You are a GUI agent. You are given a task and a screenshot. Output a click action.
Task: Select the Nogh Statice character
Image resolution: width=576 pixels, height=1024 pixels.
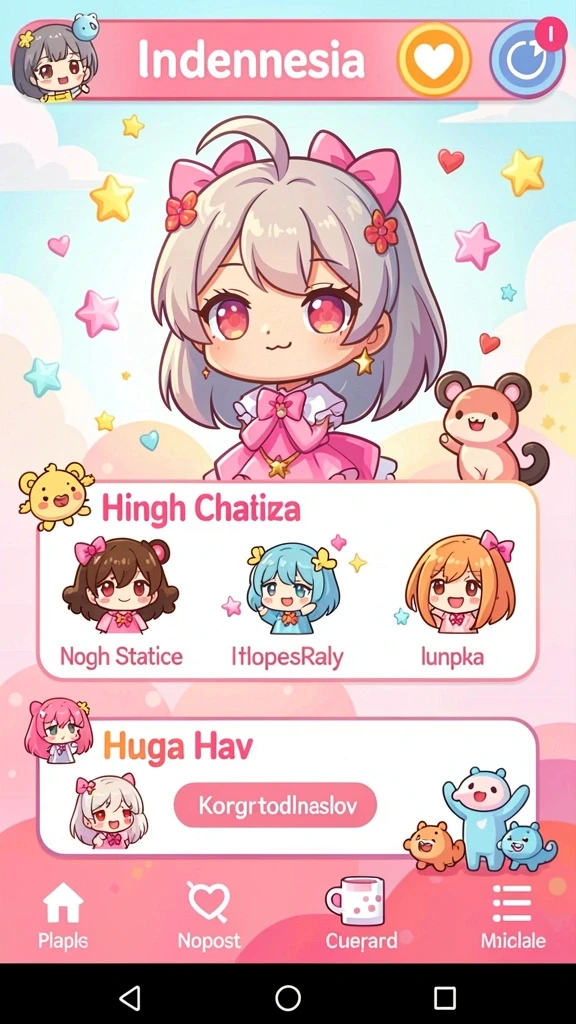121,602
